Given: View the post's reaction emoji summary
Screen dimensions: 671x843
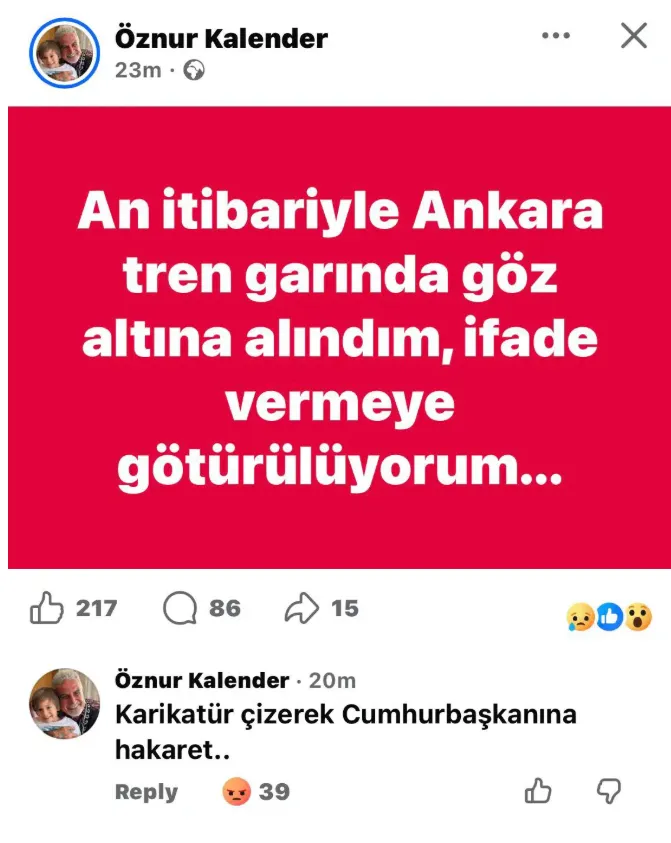Looking at the screenshot, I should (608, 617).
